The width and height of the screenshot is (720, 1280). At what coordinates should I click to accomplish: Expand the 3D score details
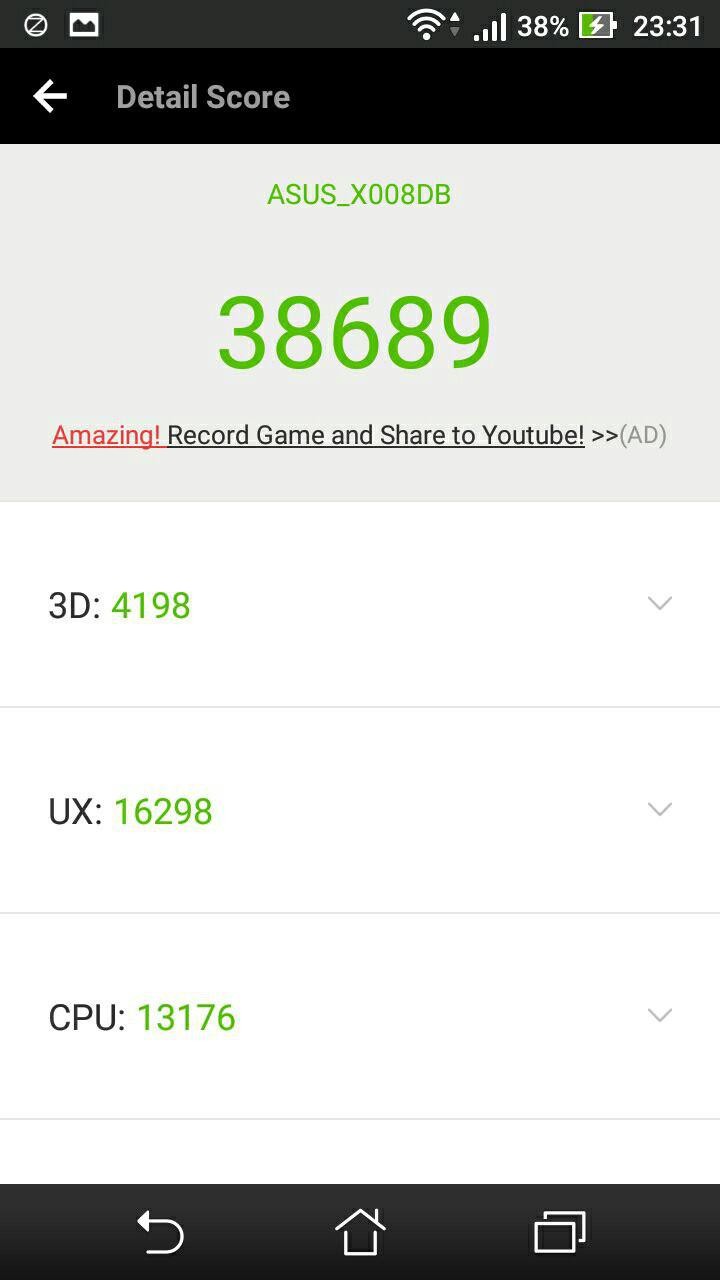pyautogui.click(x=659, y=603)
